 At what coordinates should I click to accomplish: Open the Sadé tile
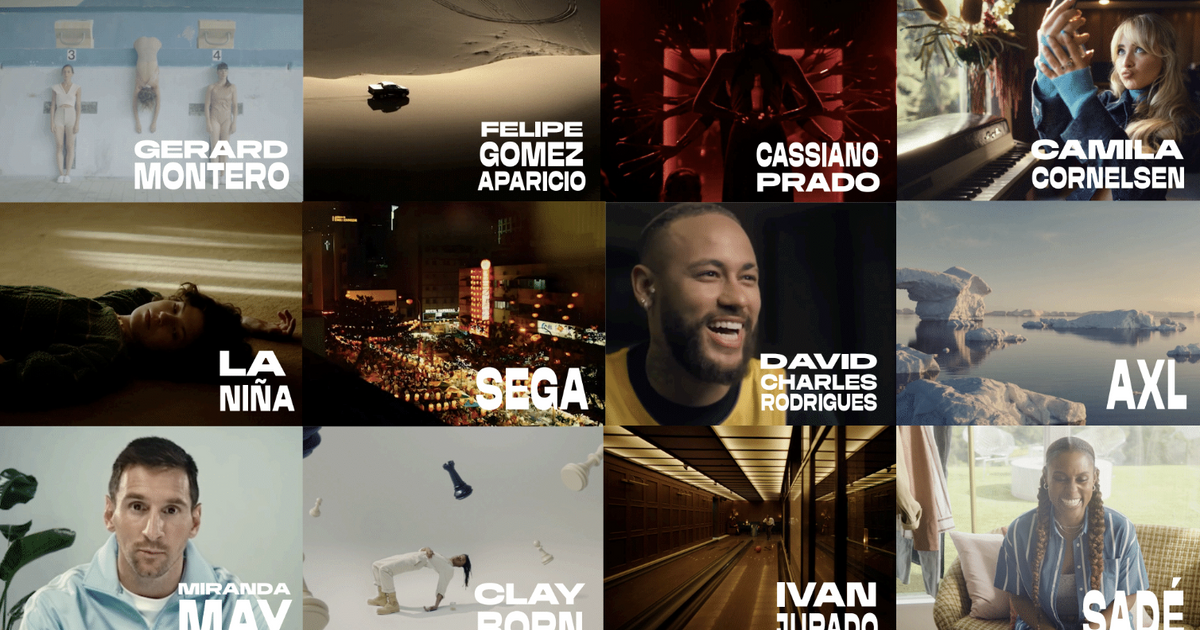pos(1048,530)
